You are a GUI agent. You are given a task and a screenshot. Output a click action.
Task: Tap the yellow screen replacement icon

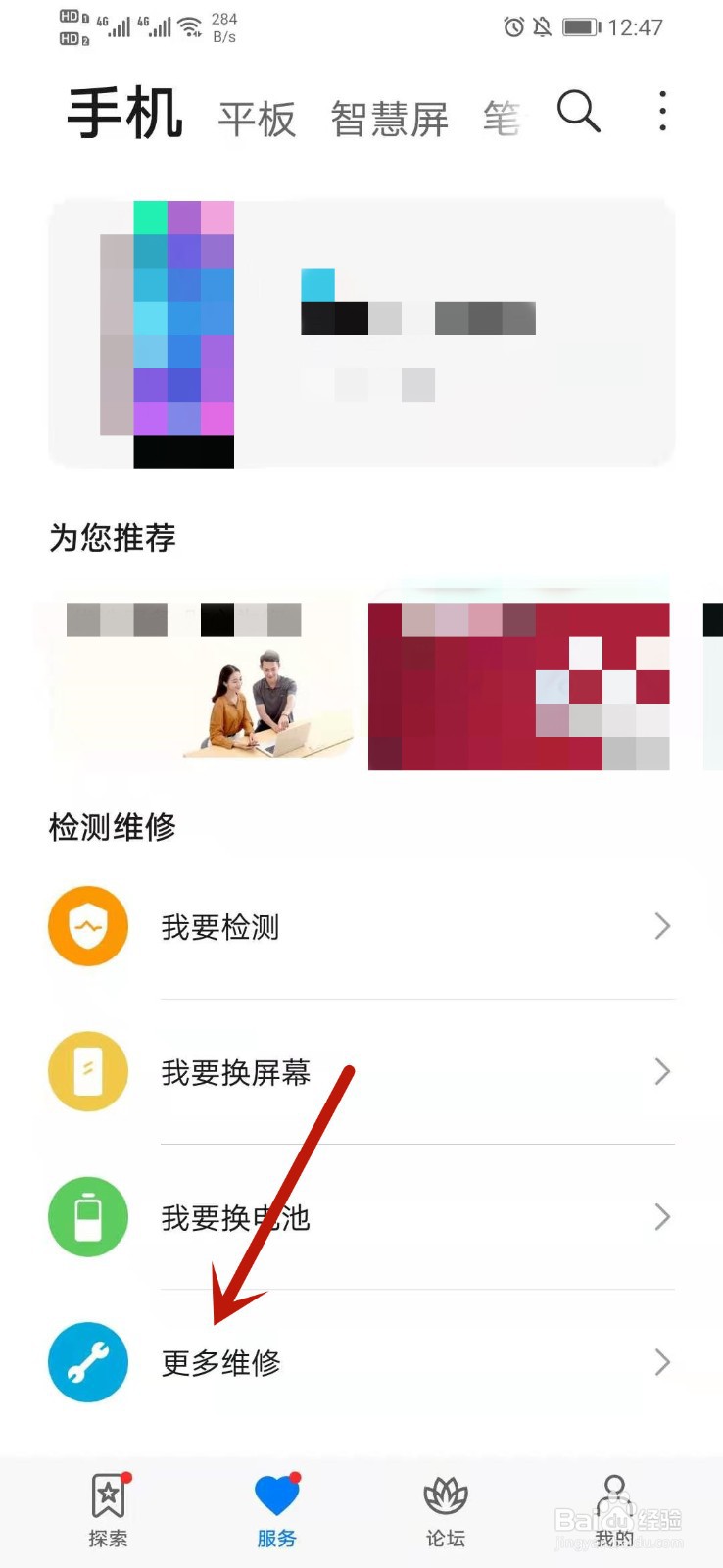(87, 1071)
